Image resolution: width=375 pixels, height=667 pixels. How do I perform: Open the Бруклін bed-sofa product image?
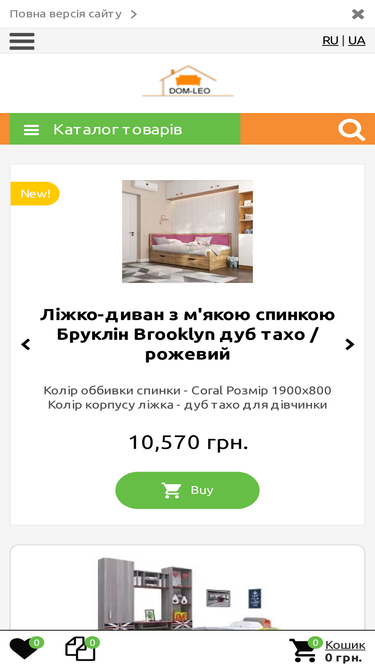click(x=188, y=231)
